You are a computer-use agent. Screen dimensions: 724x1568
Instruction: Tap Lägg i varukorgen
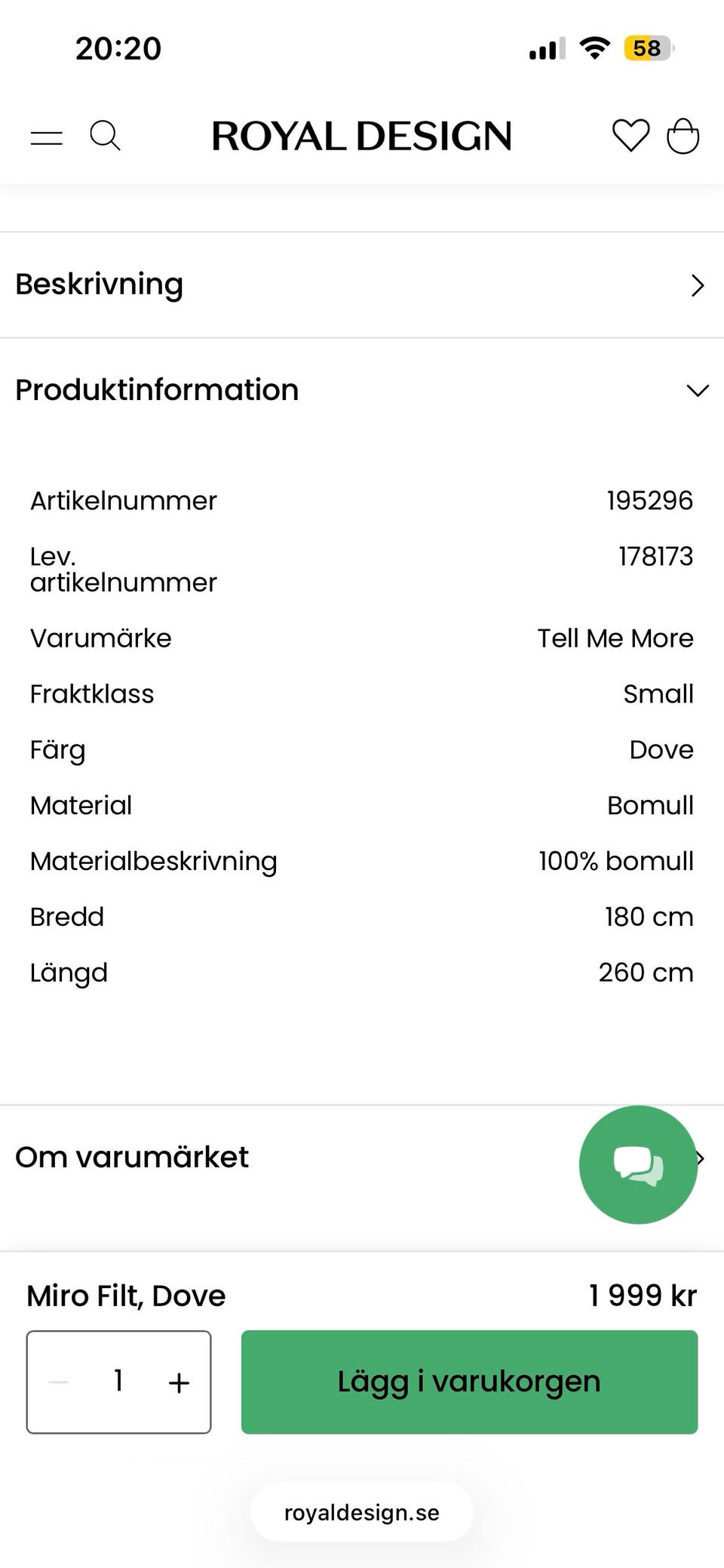tap(469, 1382)
